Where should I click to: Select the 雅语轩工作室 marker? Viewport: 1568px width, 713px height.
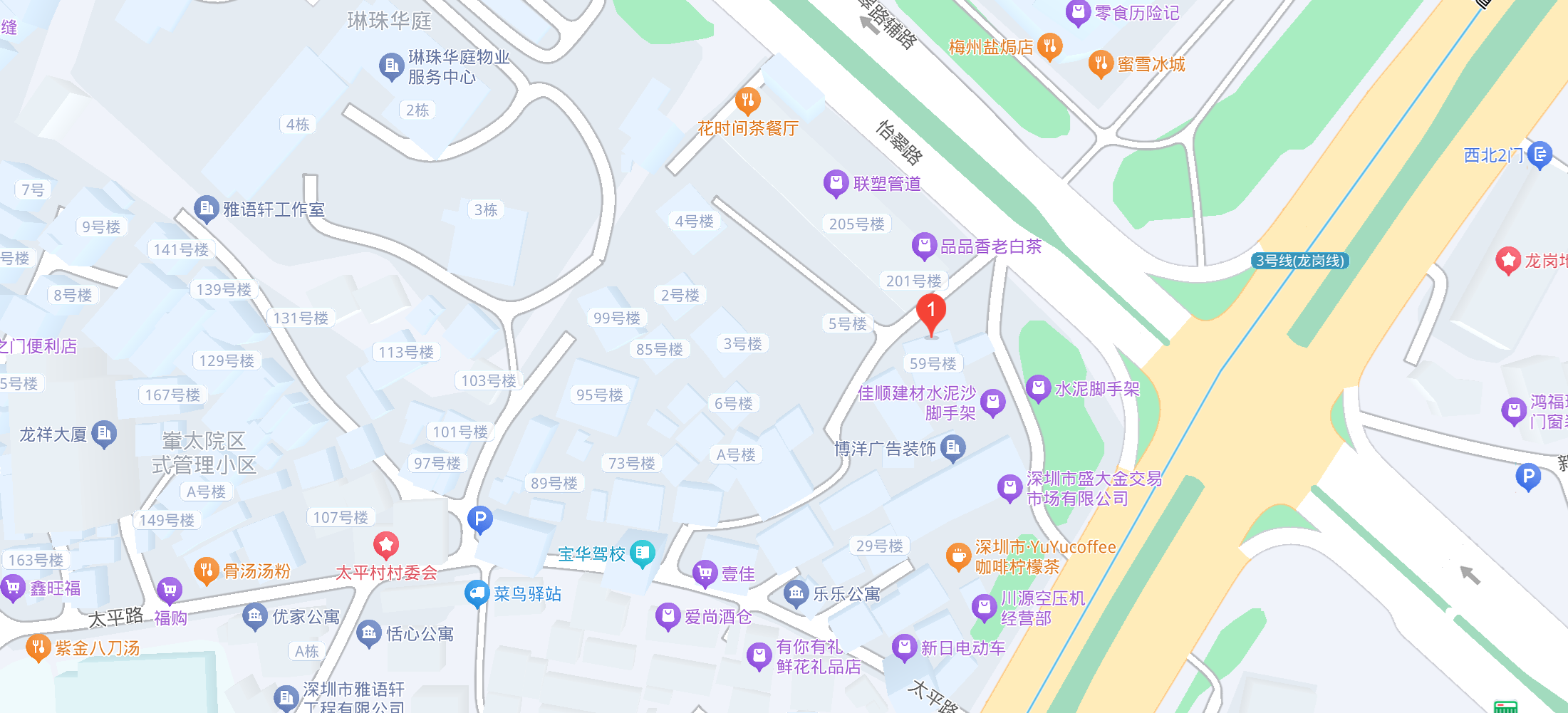point(206,209)
